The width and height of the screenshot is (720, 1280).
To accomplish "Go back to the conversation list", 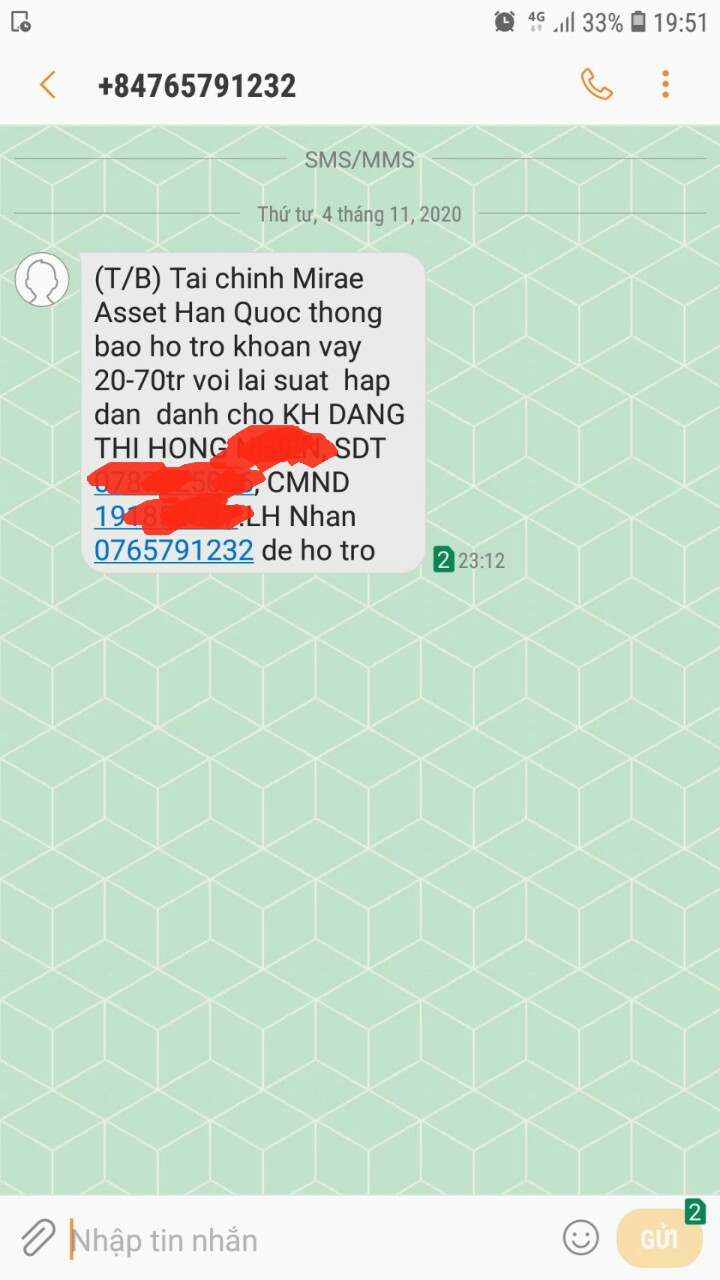I will pyautogui.click(x=47, y=85).
